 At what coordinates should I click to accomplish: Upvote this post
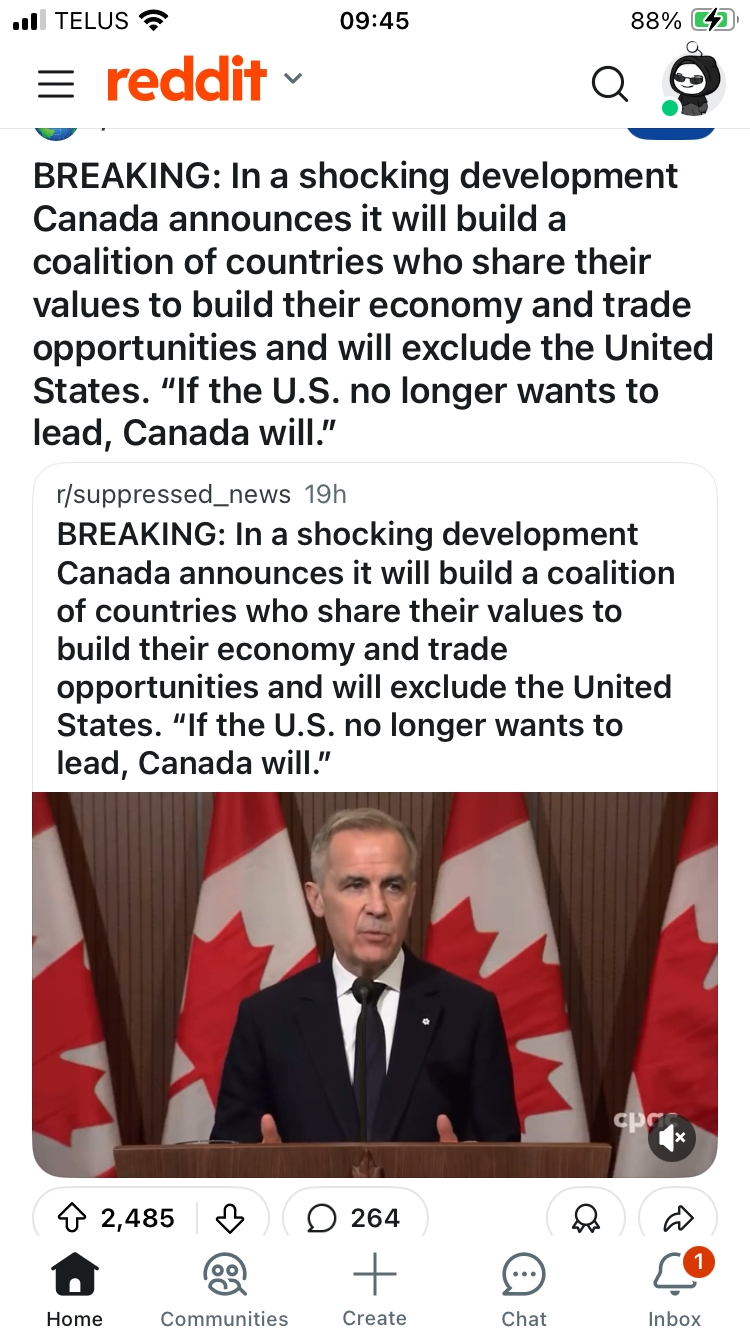coord(73,1217)
